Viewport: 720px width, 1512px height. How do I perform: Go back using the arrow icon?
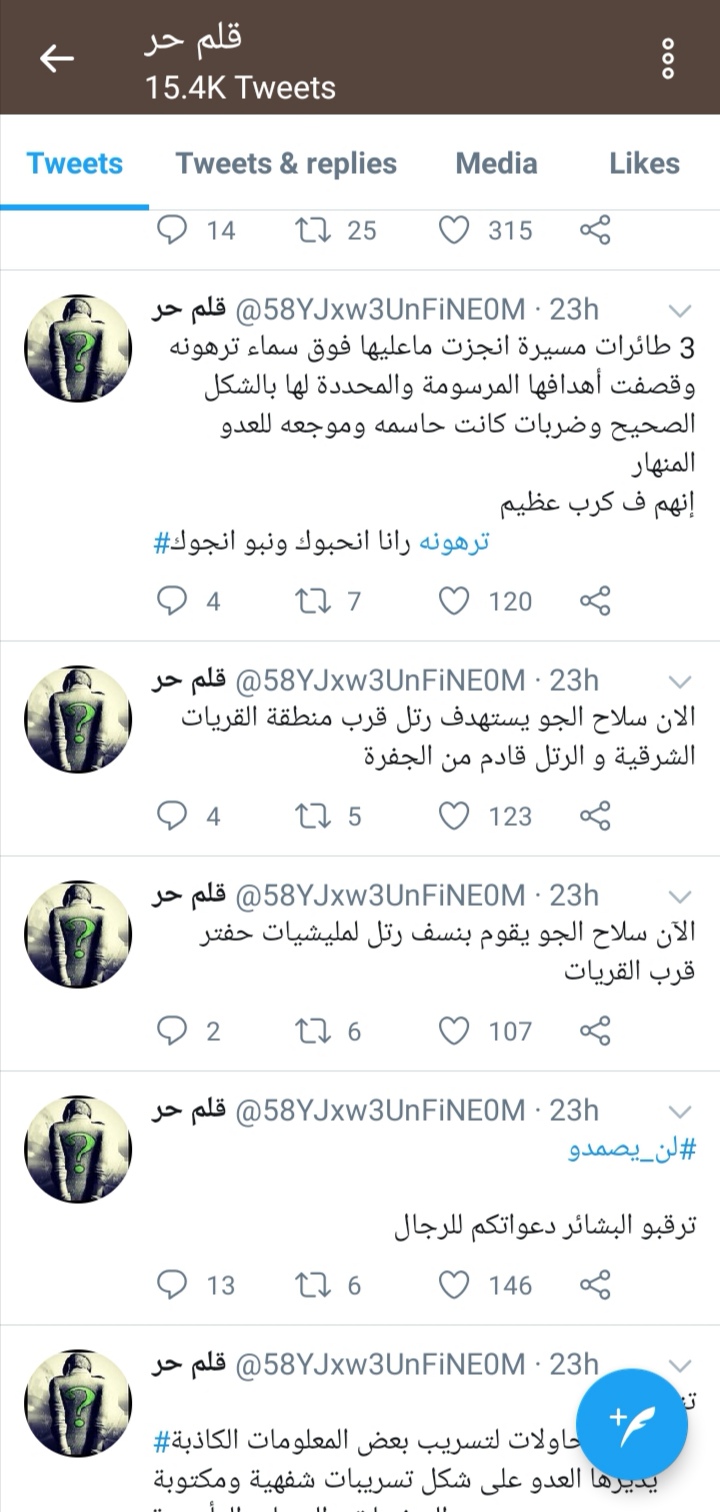(x=57, y=58)
